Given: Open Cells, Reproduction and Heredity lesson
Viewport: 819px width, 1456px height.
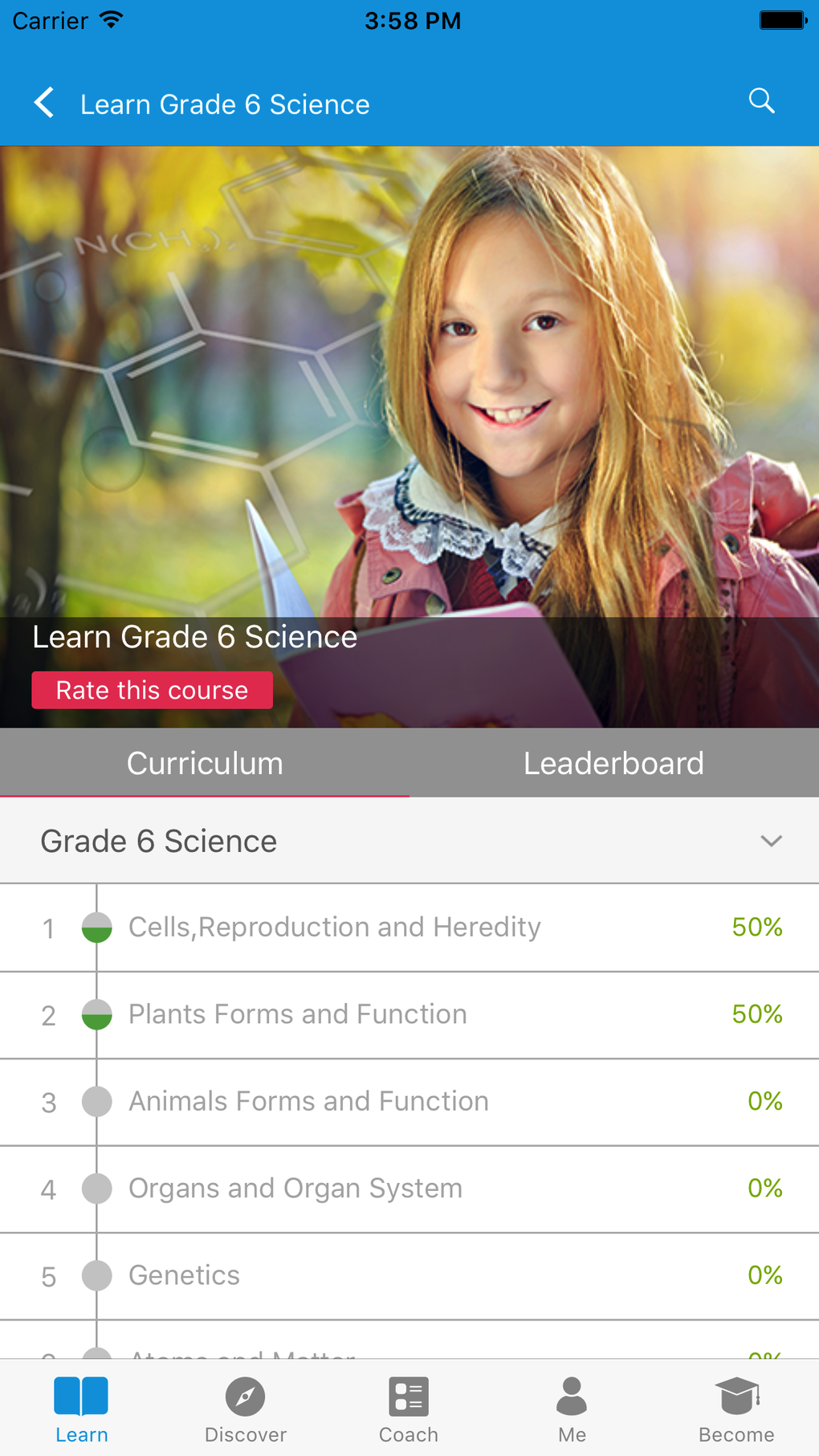Looking at the screenshot, I should click(x=334, y=928).
